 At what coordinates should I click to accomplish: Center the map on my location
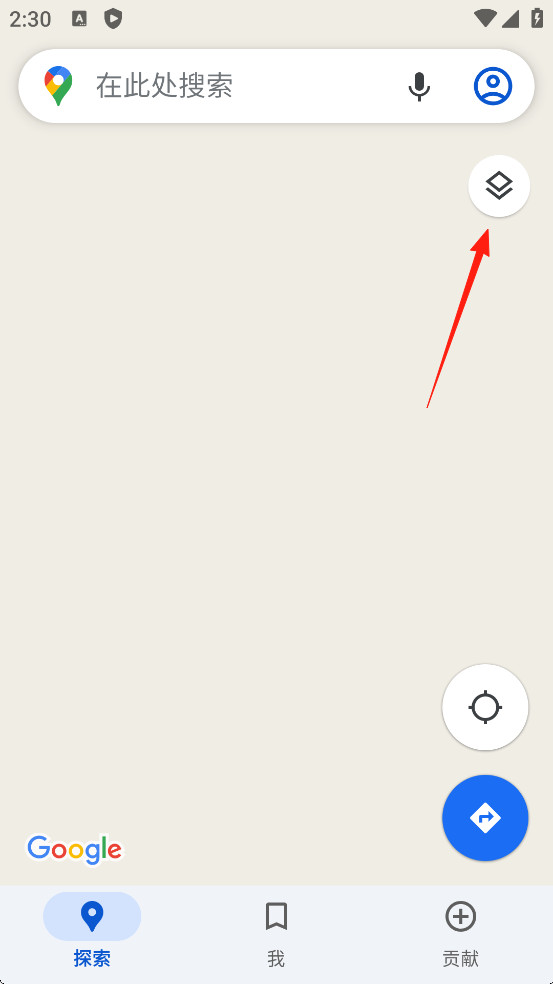485,707
